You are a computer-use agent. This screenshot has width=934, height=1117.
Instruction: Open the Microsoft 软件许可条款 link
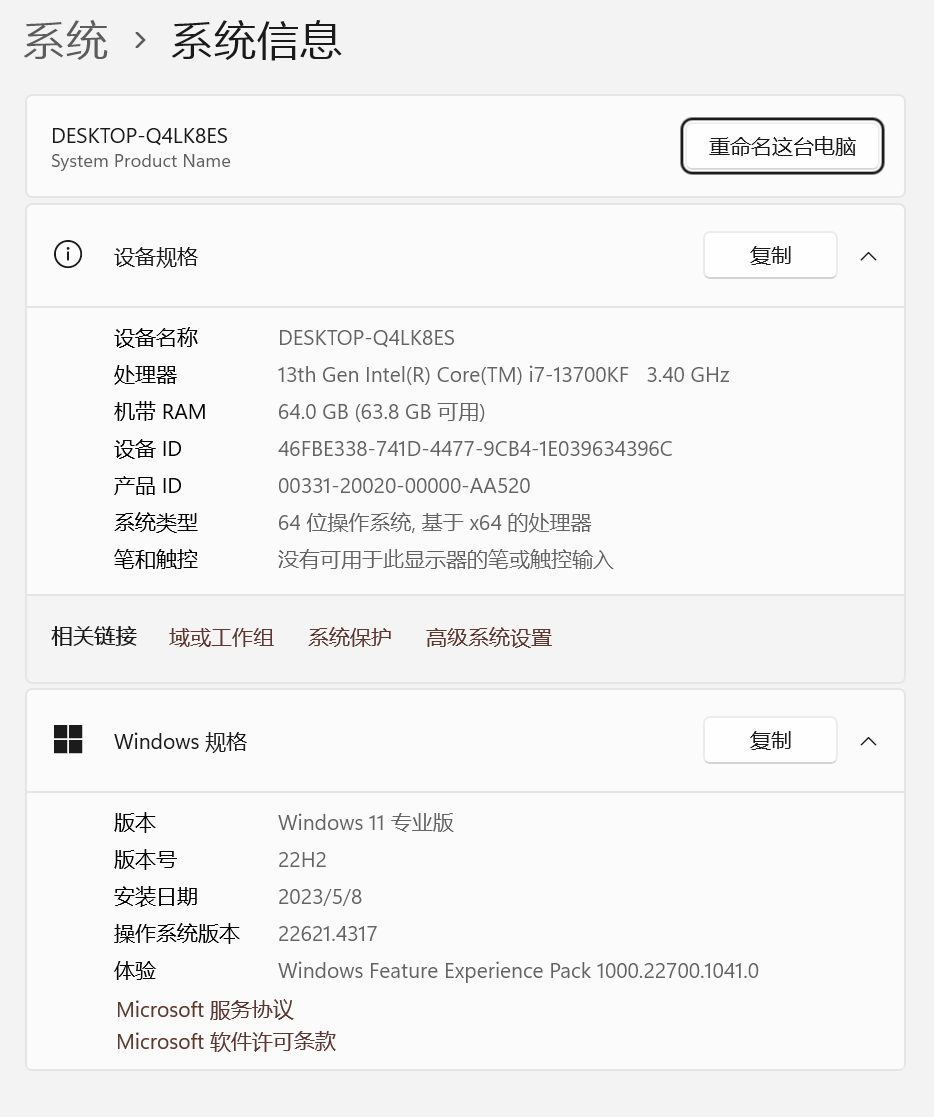coord(226,1042)
